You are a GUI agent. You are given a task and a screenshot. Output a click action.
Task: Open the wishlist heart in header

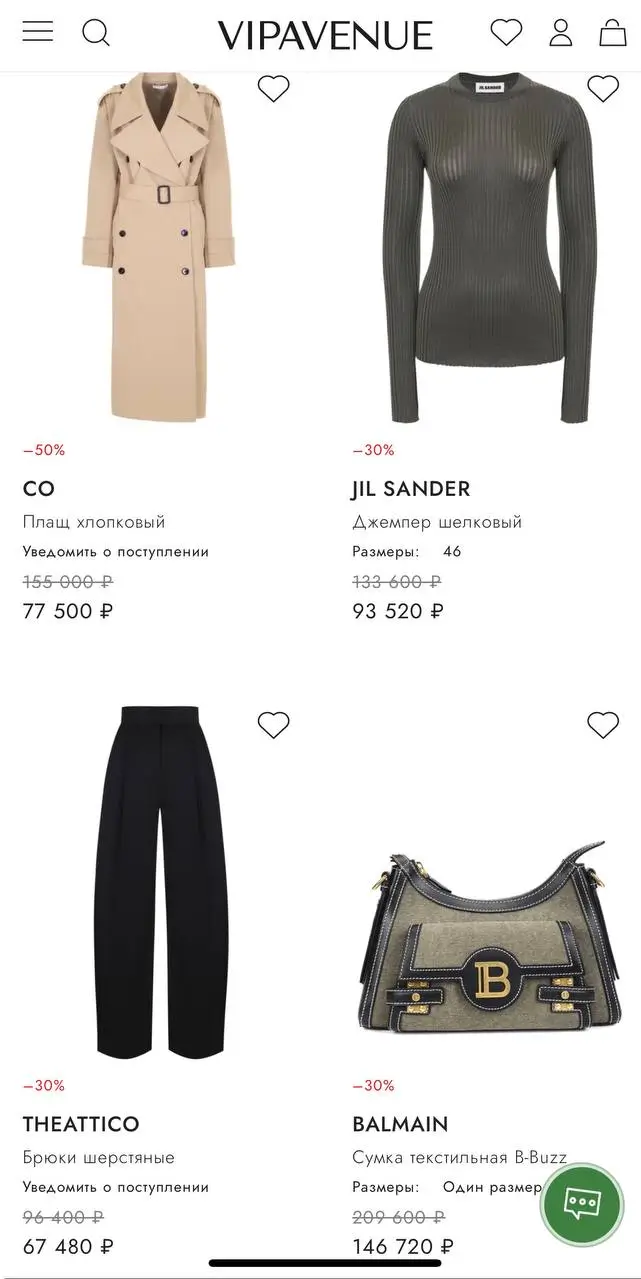[x=506, y=32]
